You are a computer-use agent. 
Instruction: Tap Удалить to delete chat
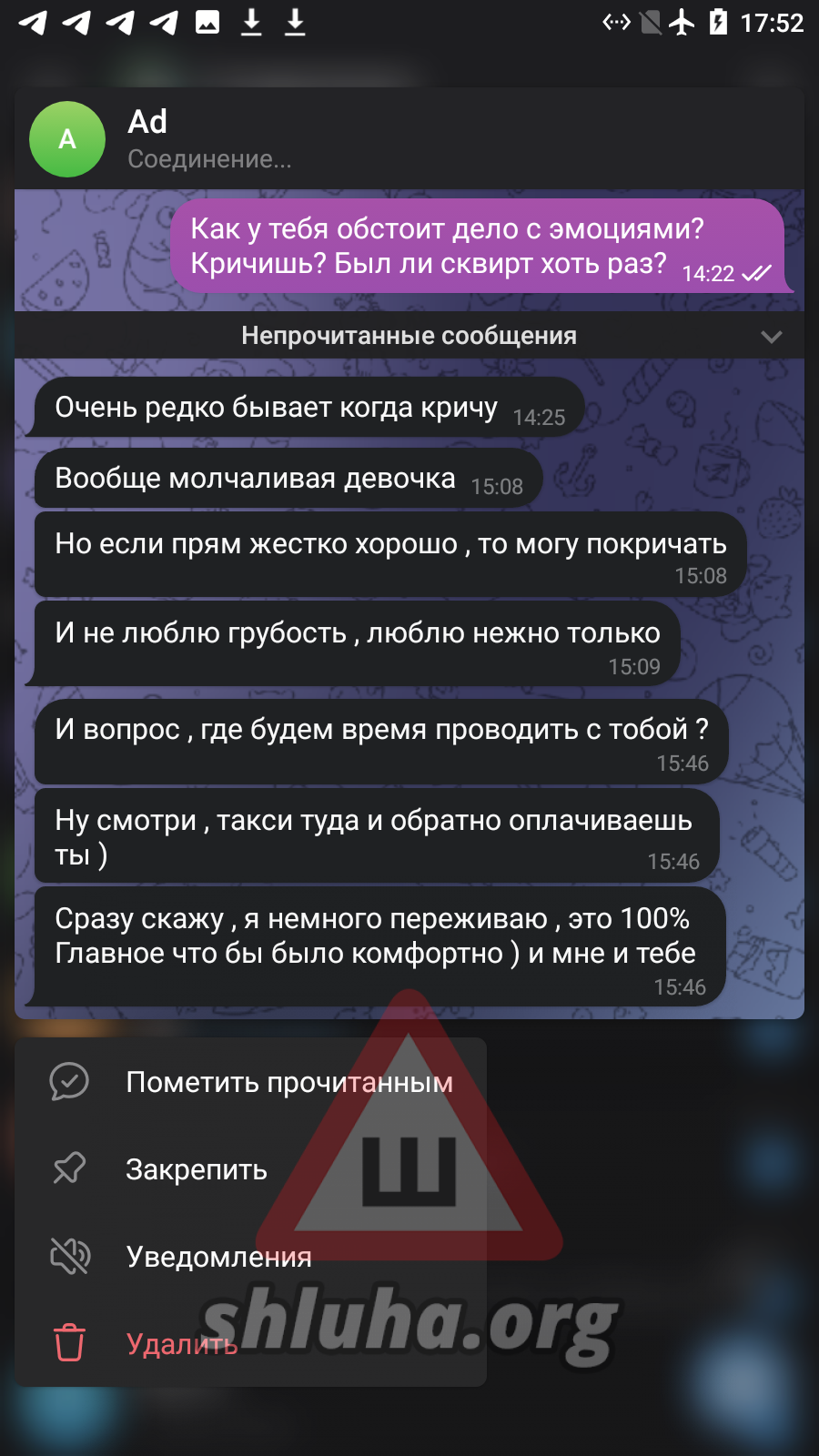(182, 1343)
